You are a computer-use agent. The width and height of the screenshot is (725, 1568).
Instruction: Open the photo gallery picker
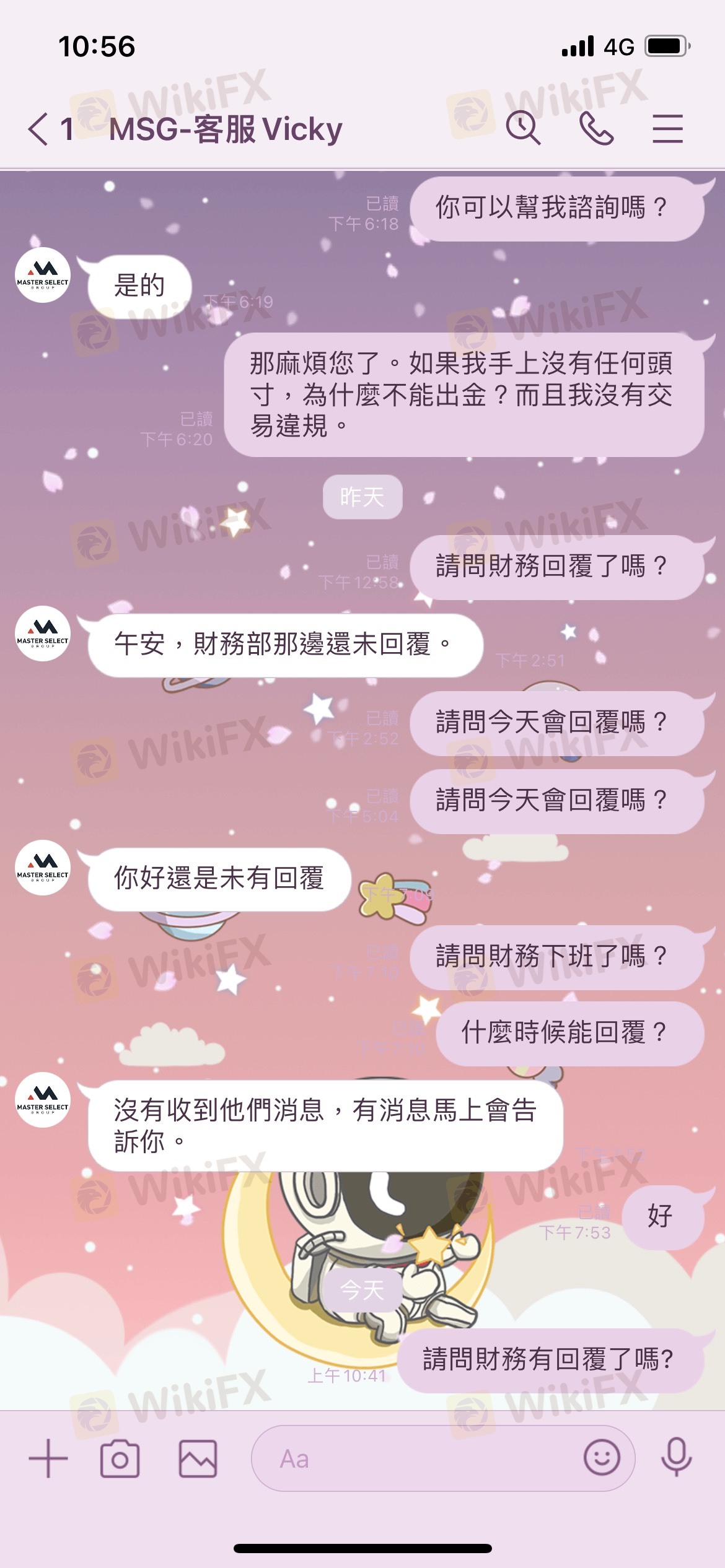pos(198,1458)
